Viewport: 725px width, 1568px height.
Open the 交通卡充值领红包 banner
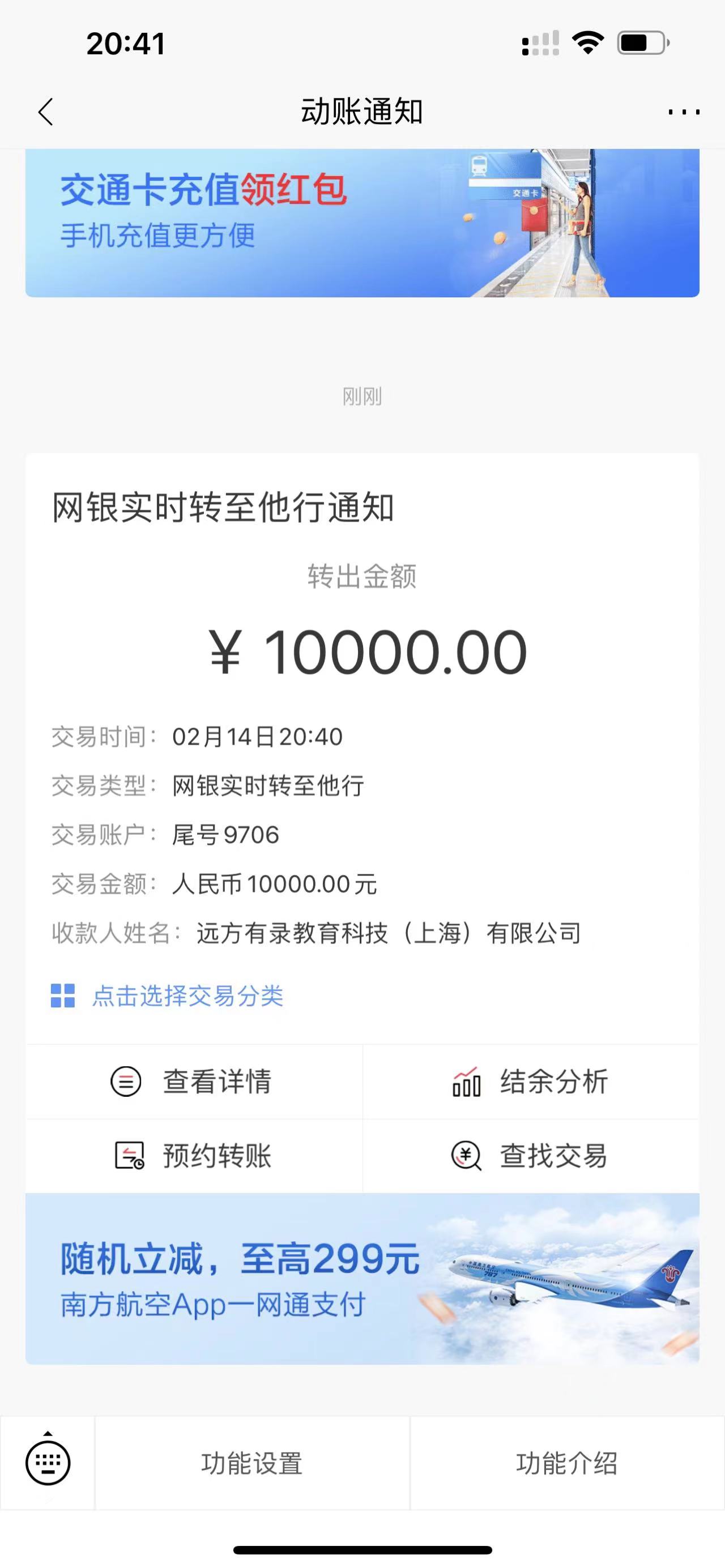(x=361, y=223)
